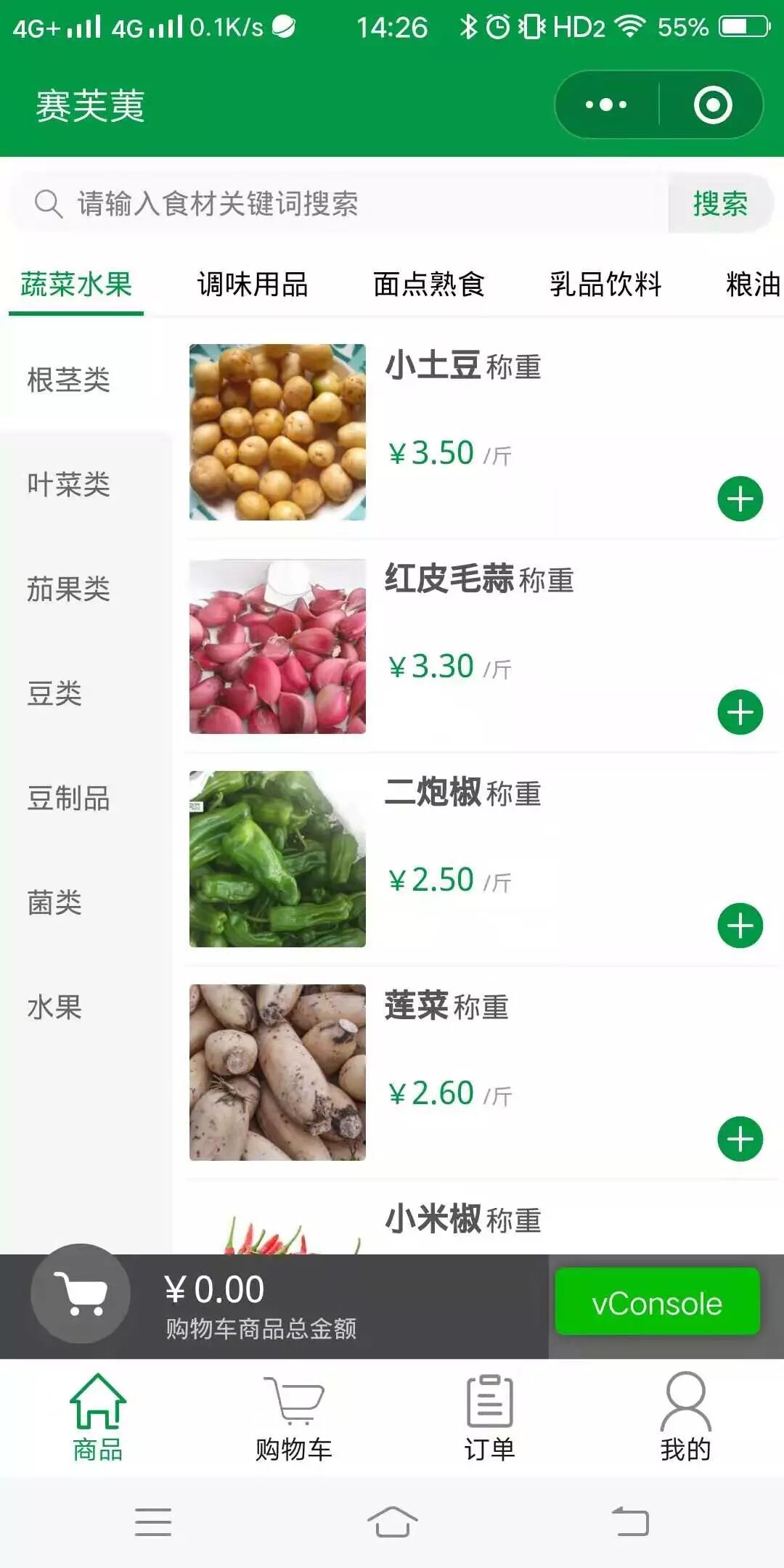
Task: Select the 水果 subcategory
Action: [55, 1008]
